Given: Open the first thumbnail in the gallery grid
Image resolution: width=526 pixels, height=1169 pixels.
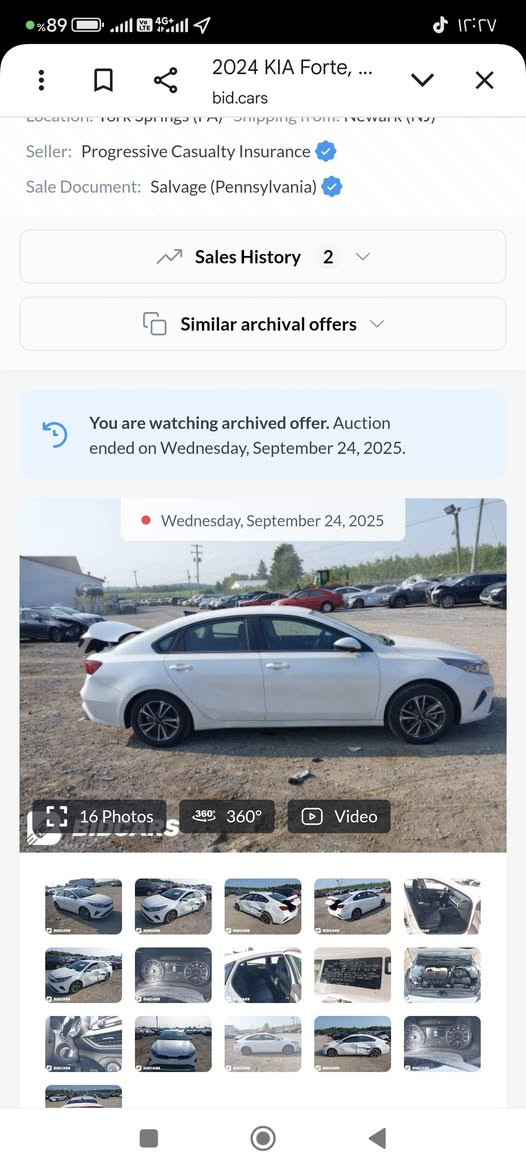Looking at the screenshot, I should 83,906.
